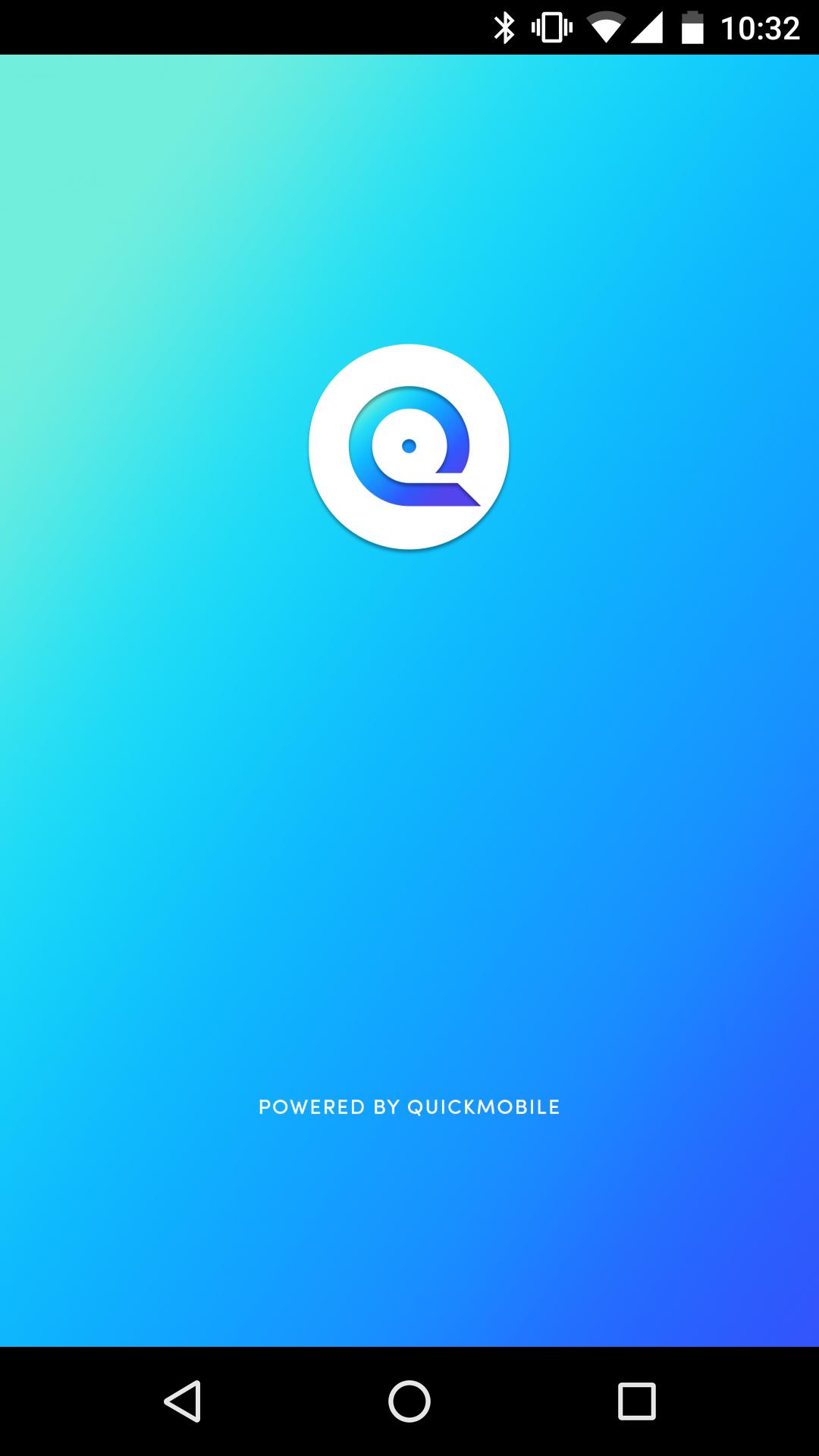Go to the home screen

click(409, 1401)
